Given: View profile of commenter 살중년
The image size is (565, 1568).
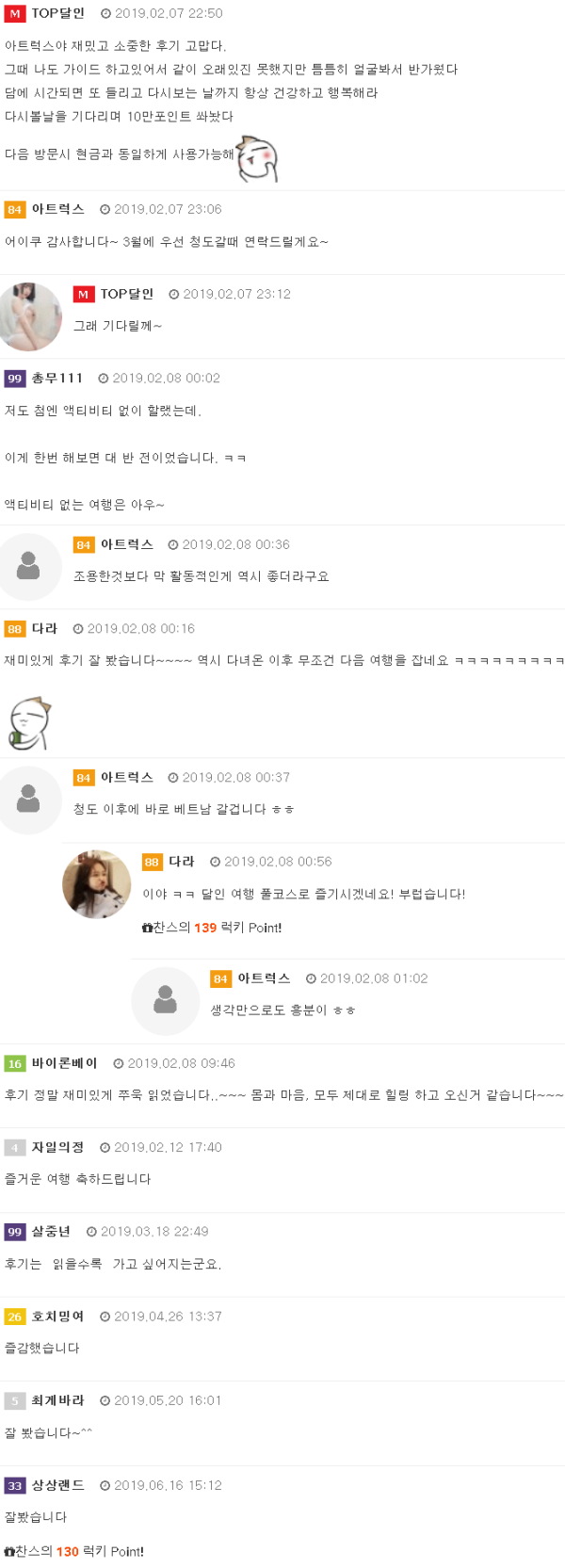Looking at the screenshot, I should [x=51, y=1231].
